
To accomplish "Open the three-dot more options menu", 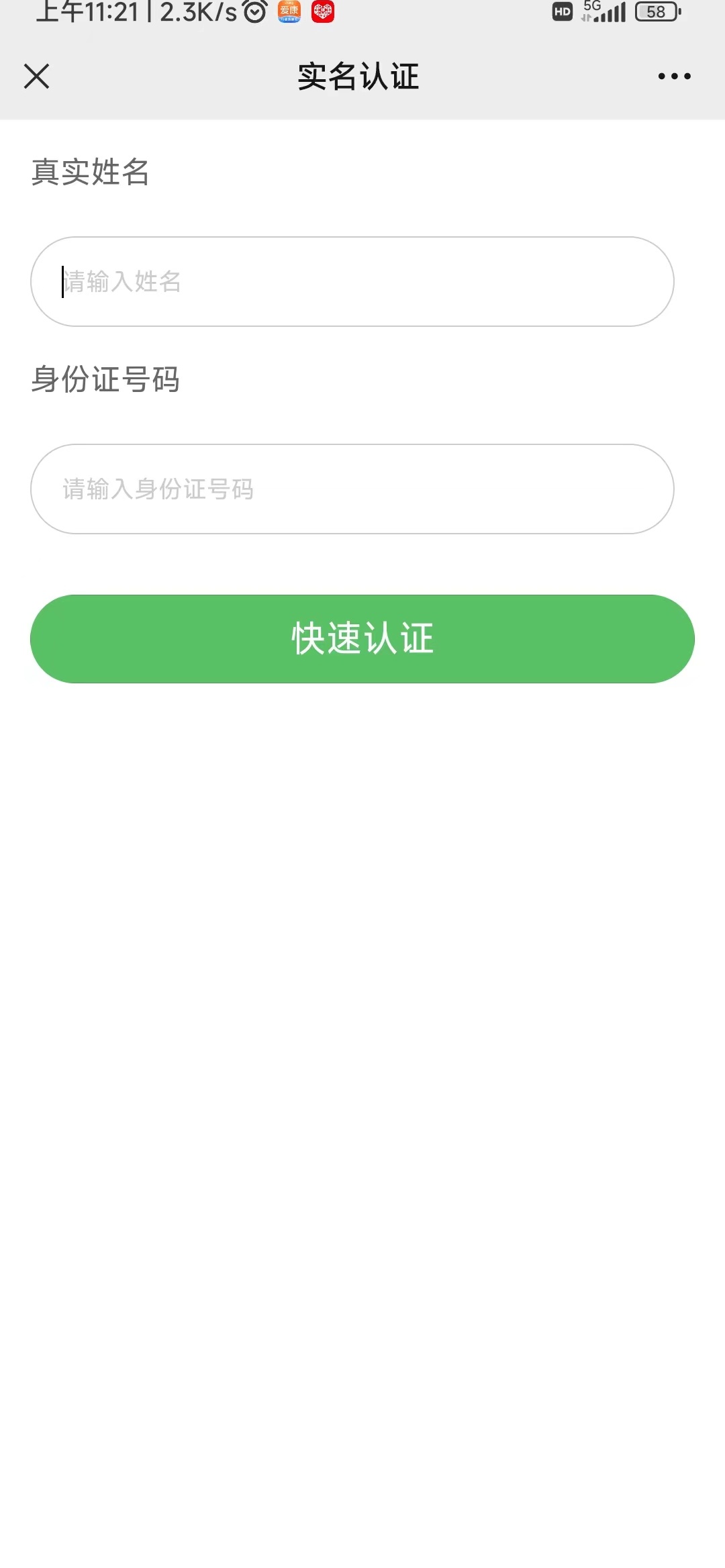I will coord(674,77).
